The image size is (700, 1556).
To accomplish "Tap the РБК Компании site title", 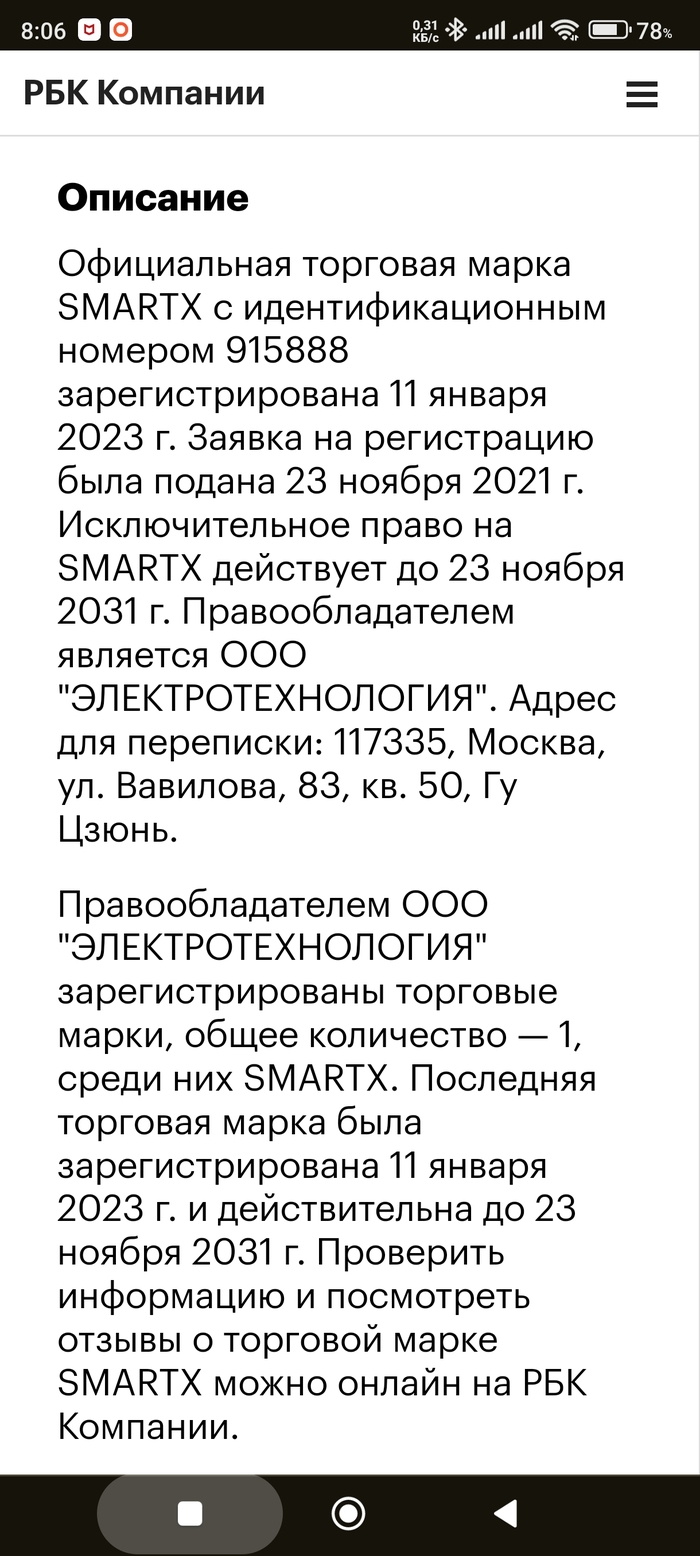I will click(x=144, y=93).
